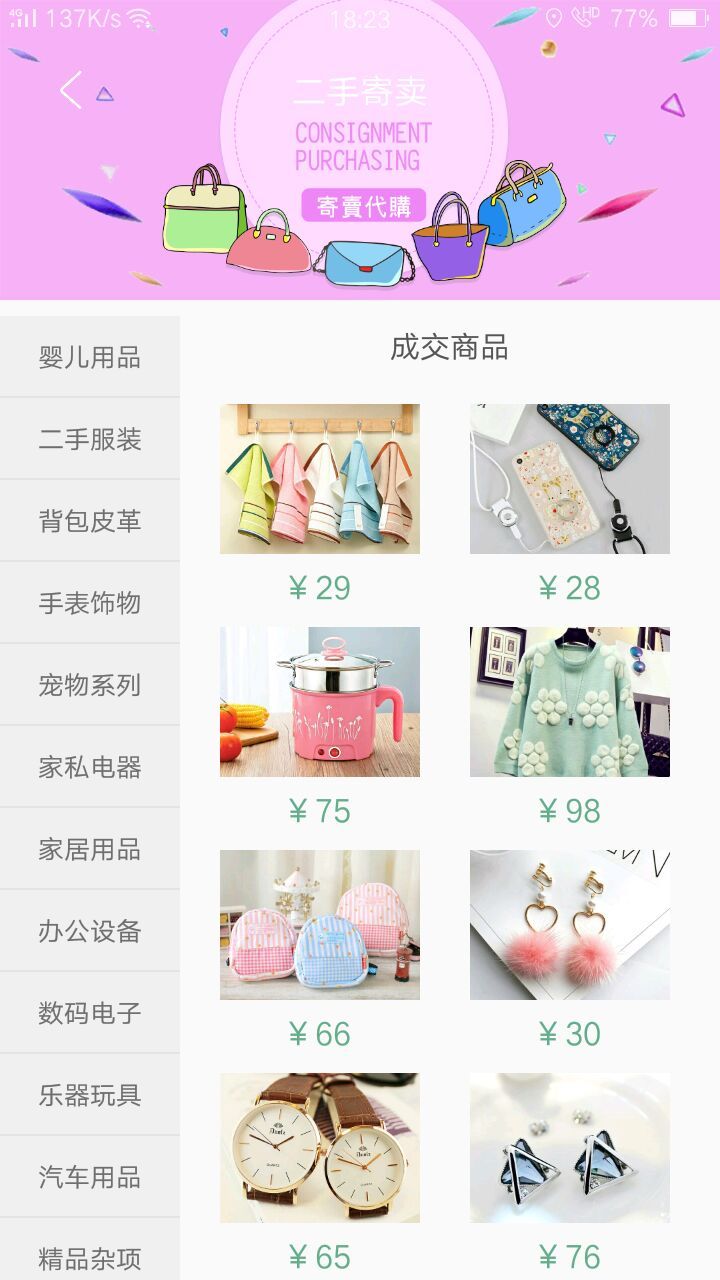Open the 数码电子 category

click(x=90, y=1013)
